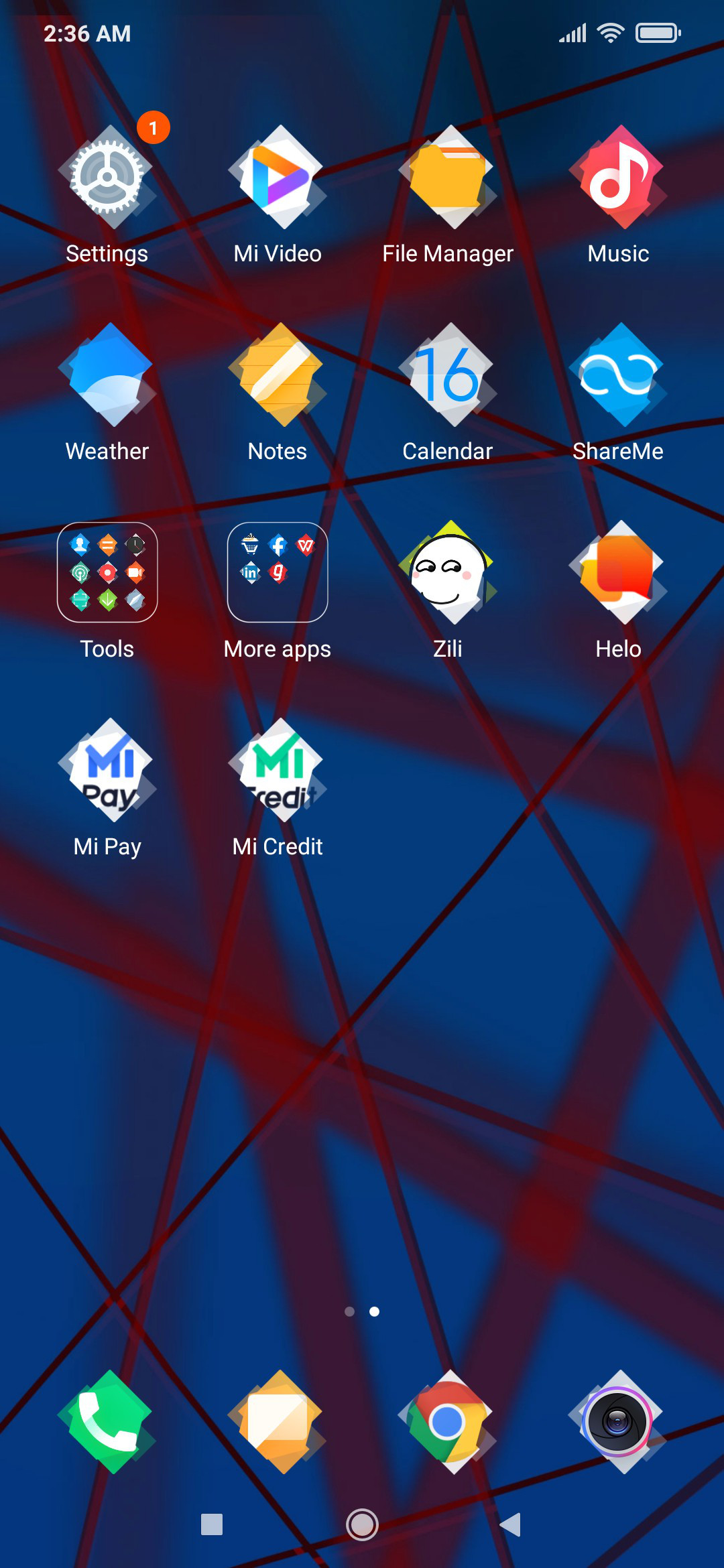Open the Camera from the dock

[618, 1422]
